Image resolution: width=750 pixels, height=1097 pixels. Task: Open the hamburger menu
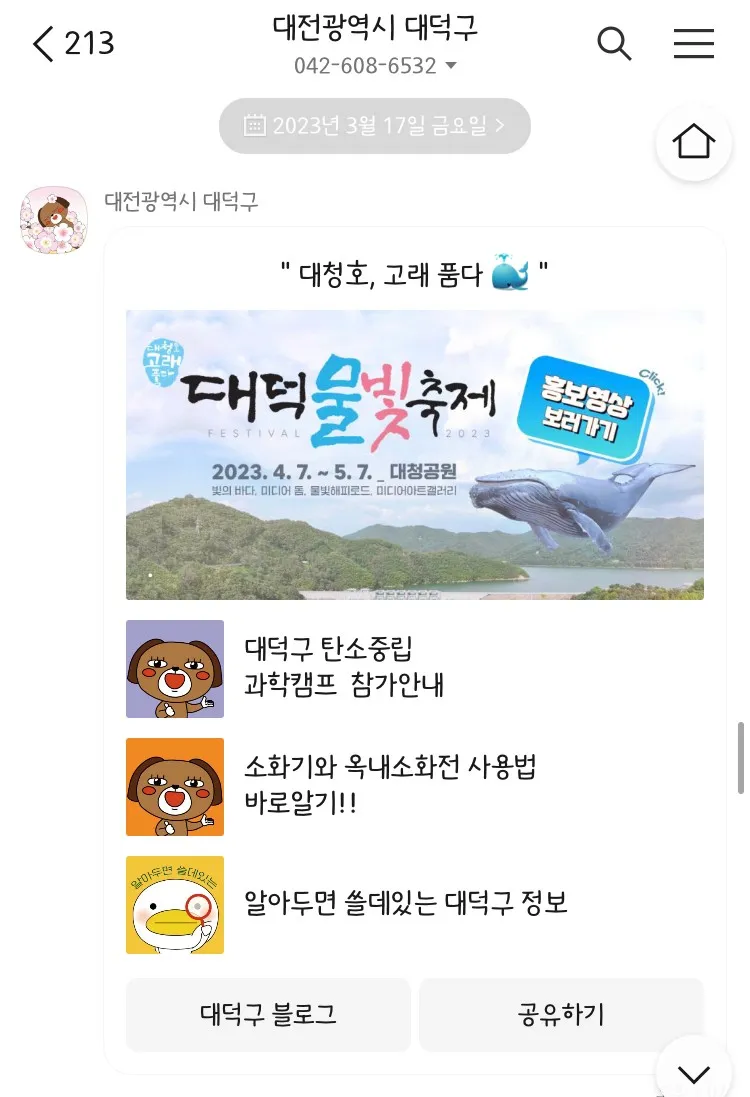click(x=693, y=44)
